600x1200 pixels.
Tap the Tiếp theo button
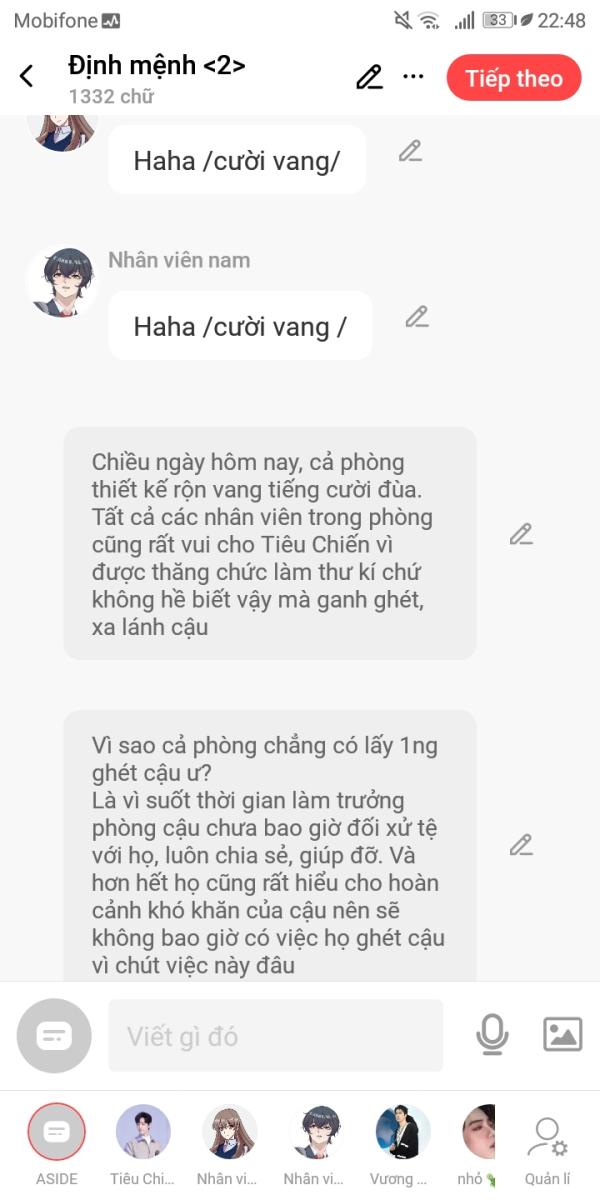tap(514, 78)
